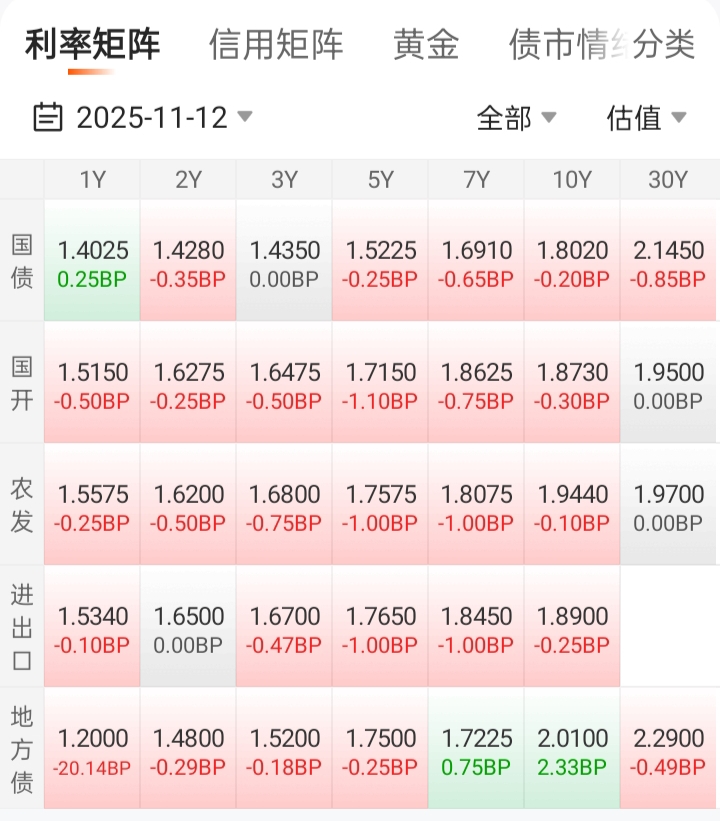Select the 利率矩阵 tab
720x821 pixels.
(x=92, y=45)
